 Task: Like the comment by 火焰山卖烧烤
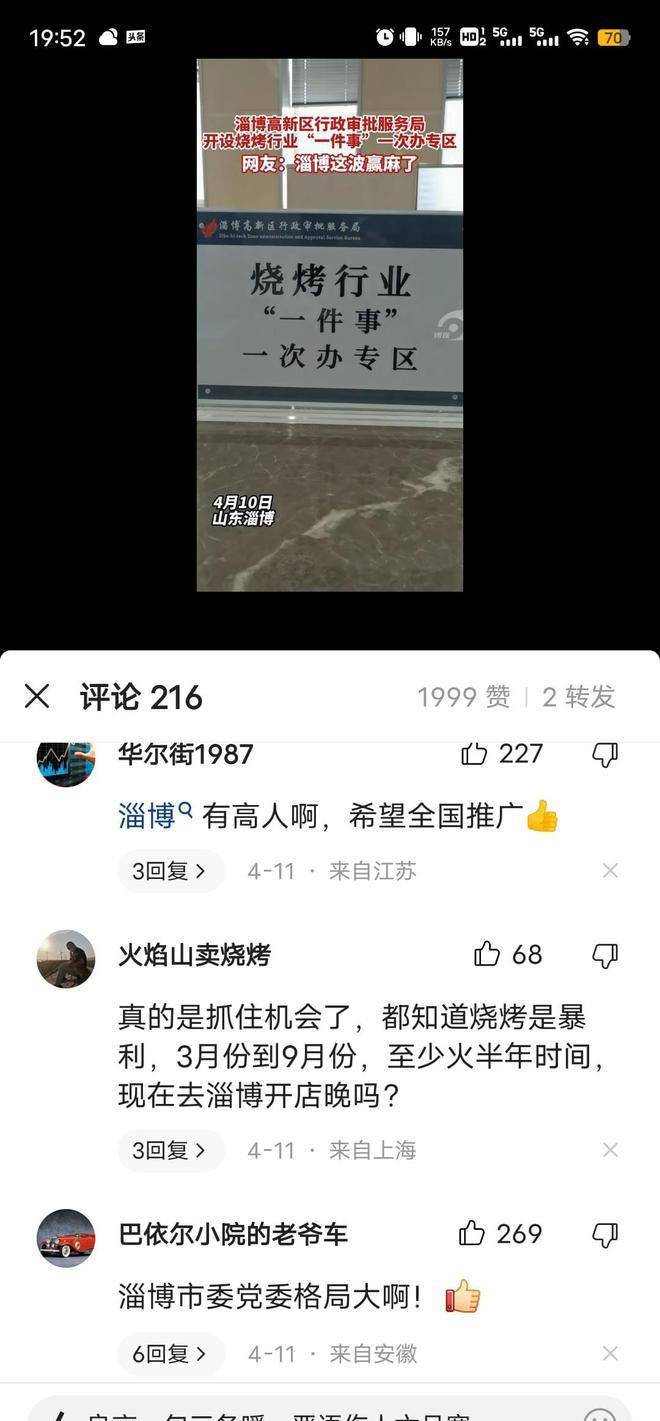point(487,954)
